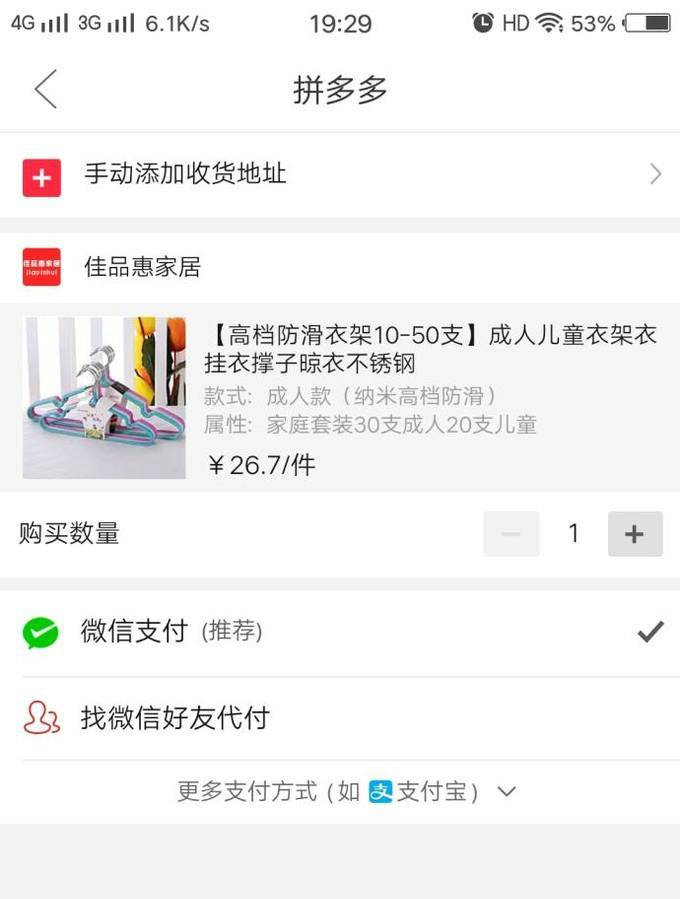The height and width of the screenshot is (899, 680).
Task: Go back using the top-left arrow
Action: pos(46,89)
